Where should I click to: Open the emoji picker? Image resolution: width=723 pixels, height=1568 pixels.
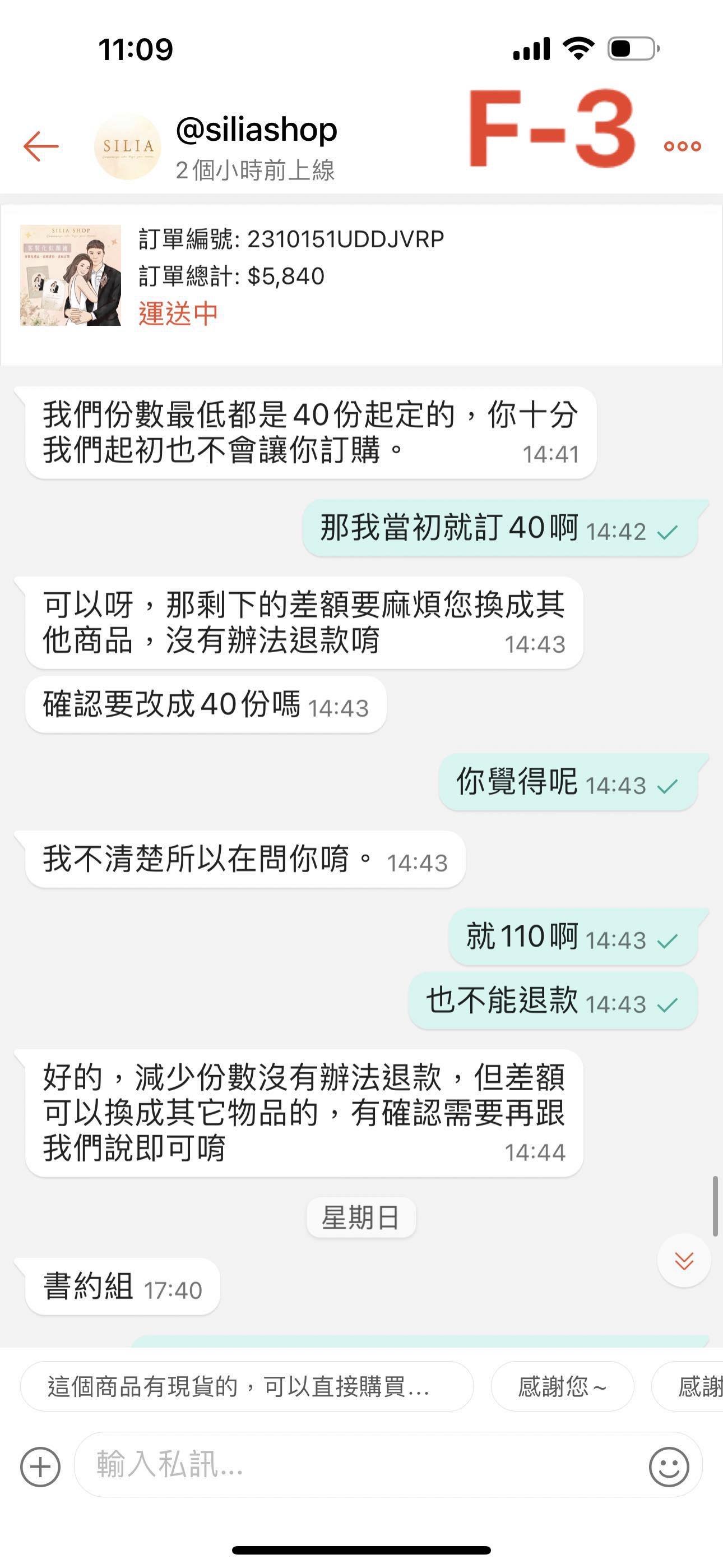(x=669, y=1467)
